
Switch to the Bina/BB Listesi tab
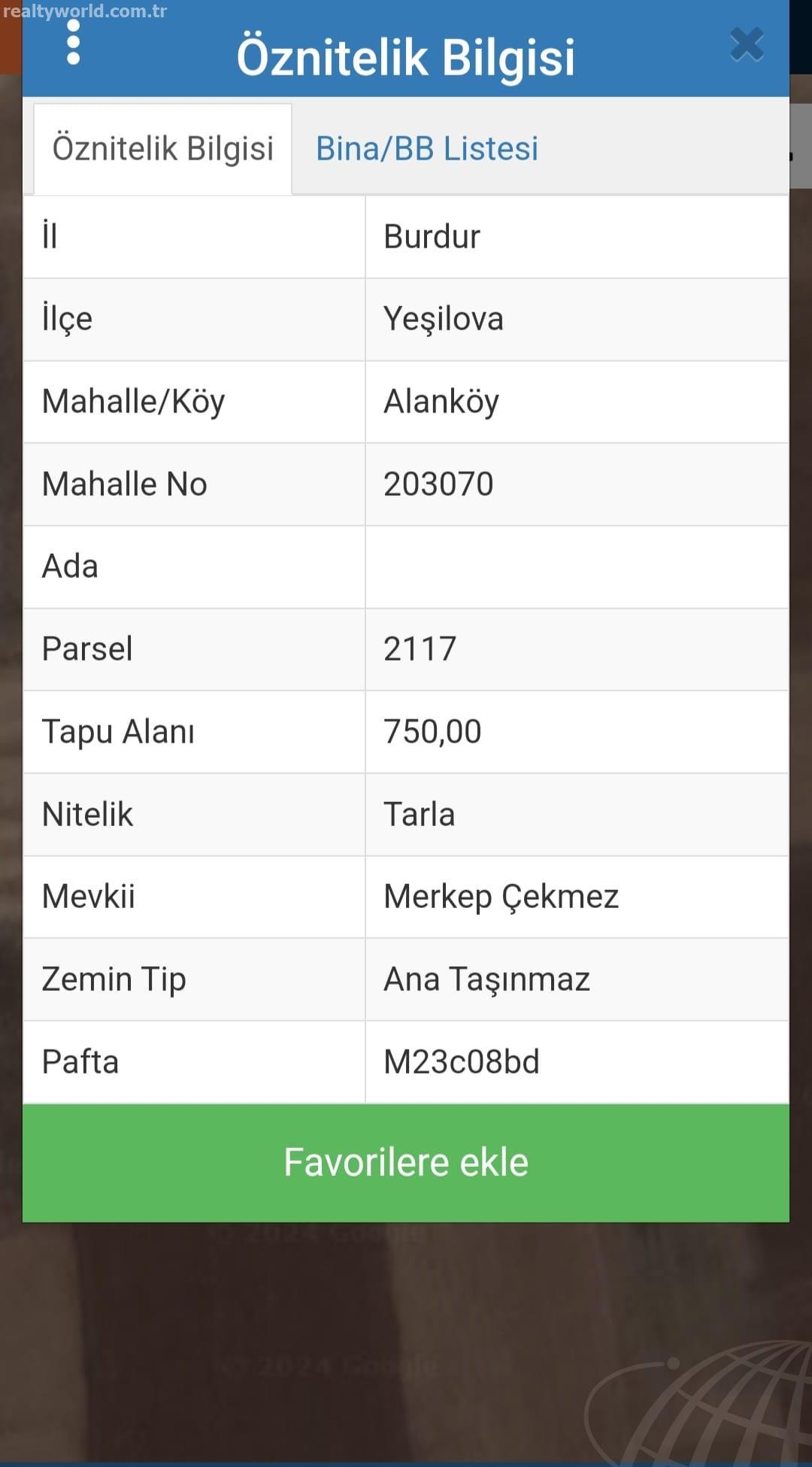click(x=427, y=148)
